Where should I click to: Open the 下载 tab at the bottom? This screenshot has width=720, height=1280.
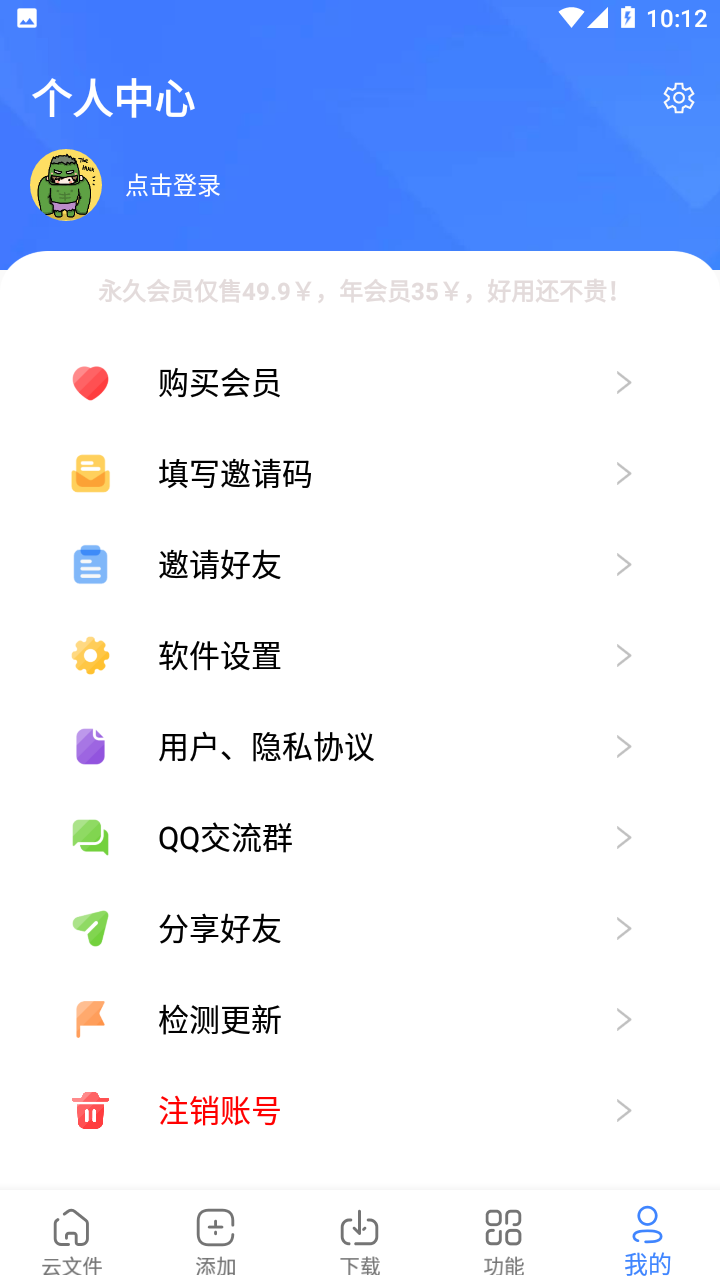(x=360, y=1238)
